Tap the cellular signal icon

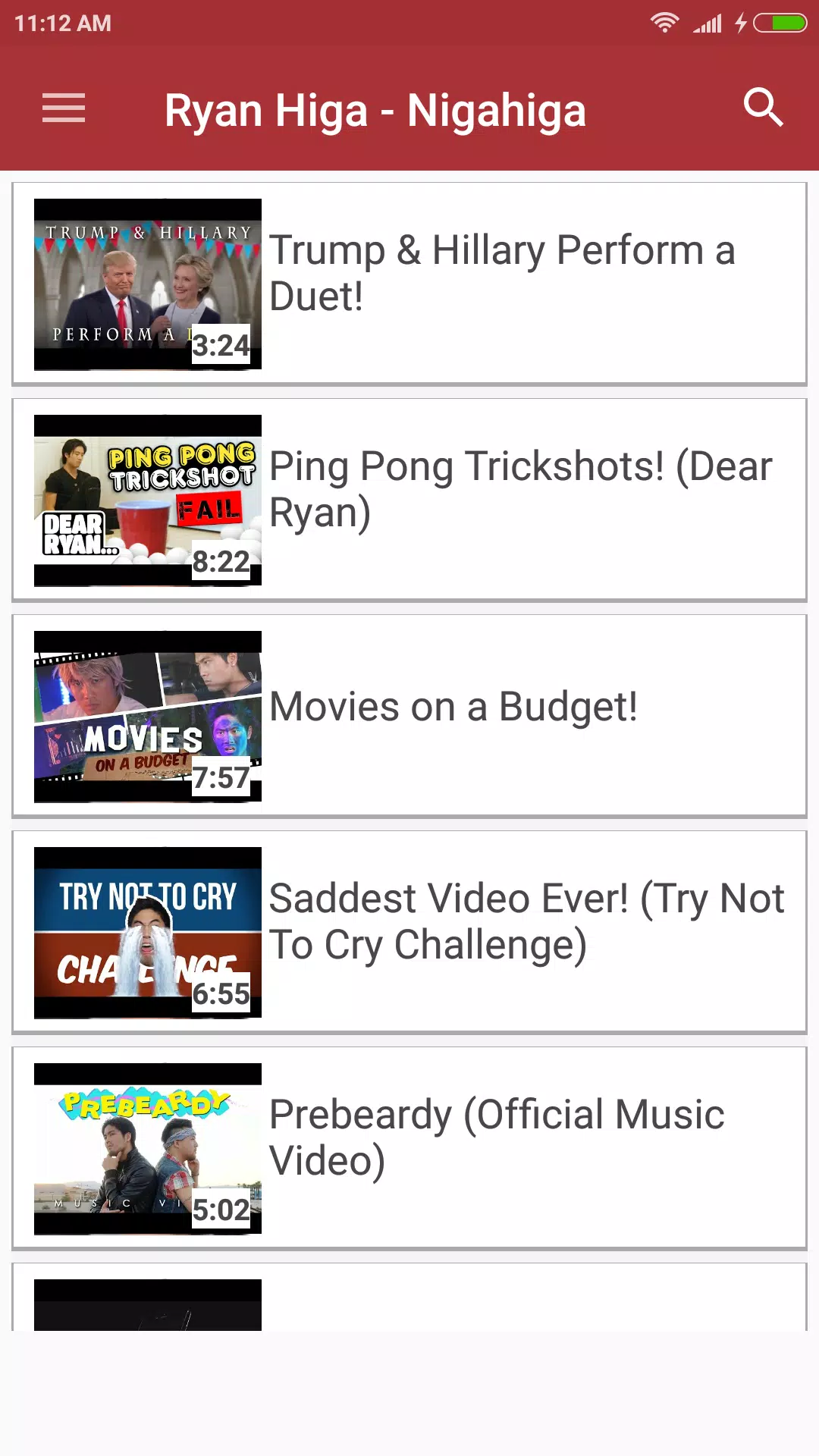[x=708, y=23]
